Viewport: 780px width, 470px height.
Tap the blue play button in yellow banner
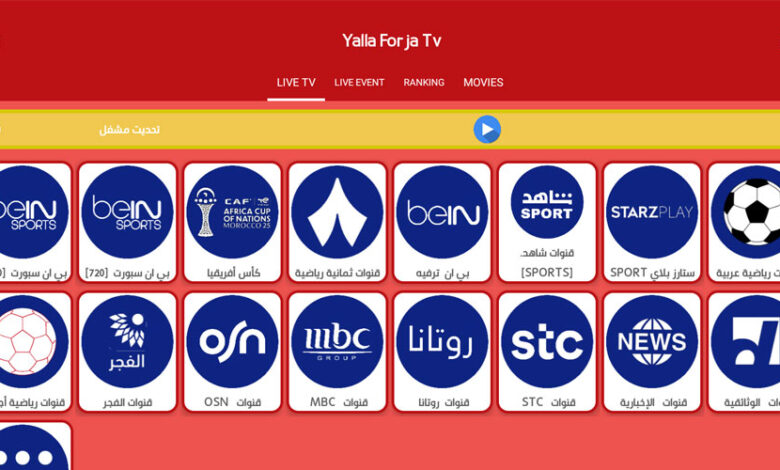pos(487,129)
